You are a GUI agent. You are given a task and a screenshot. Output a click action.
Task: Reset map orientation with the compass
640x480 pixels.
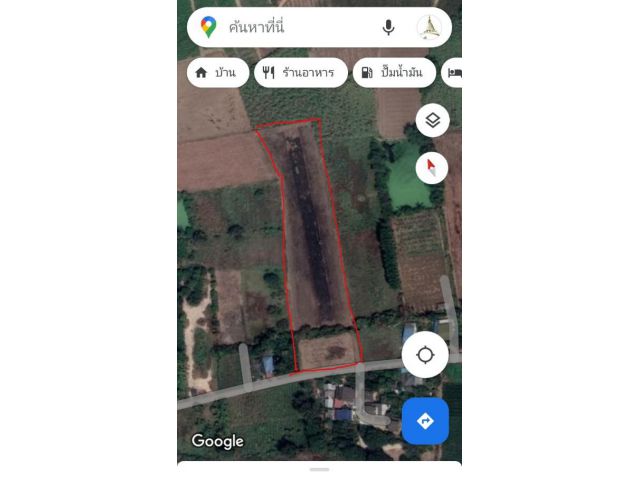click(x=432, y=167)
